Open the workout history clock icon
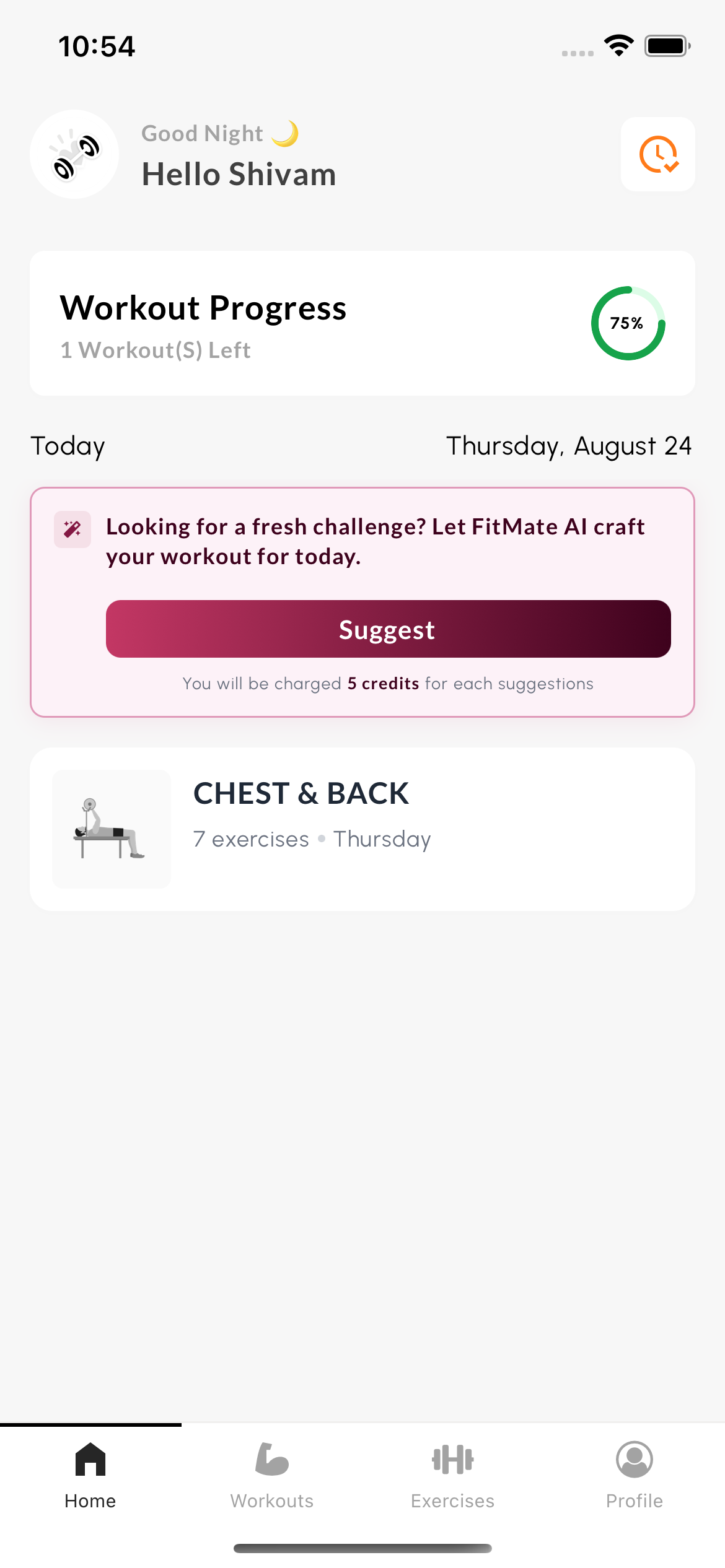 coord(657,154)
